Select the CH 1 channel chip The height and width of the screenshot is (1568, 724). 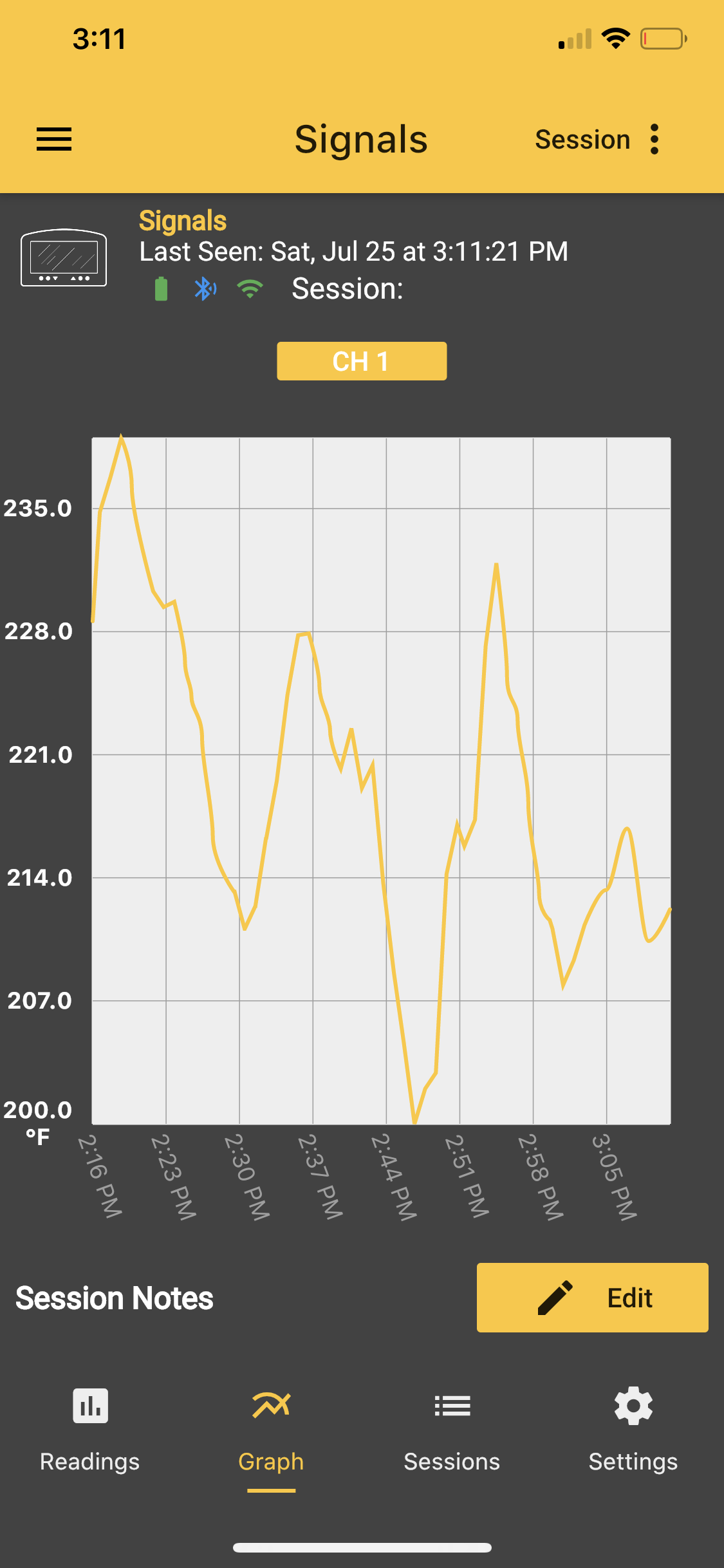[x=362, y=361]
